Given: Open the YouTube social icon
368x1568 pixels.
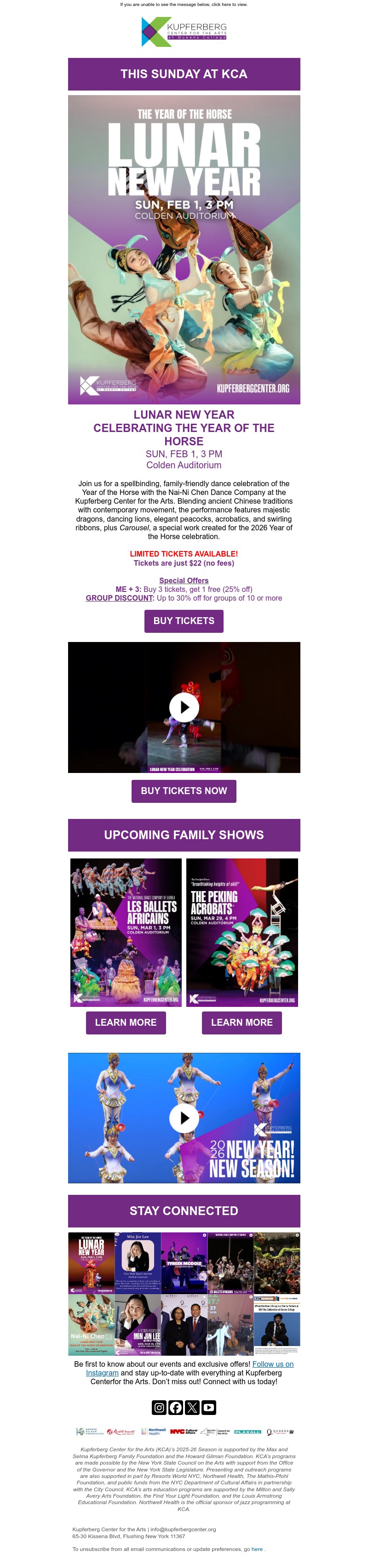Looking at the screenshot, I should [x=208, y=1407].
